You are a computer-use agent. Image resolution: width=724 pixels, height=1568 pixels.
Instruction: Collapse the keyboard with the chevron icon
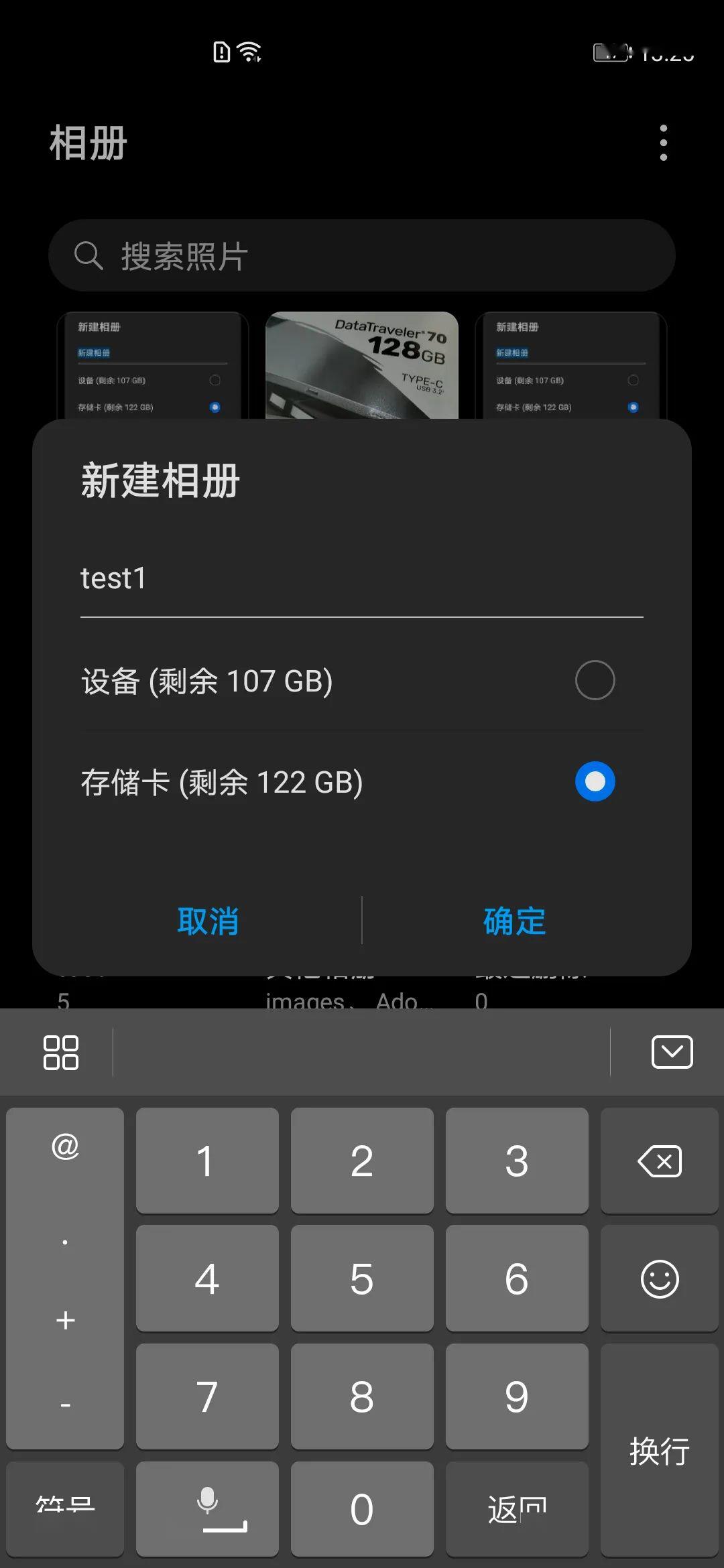coord(672,1052)
